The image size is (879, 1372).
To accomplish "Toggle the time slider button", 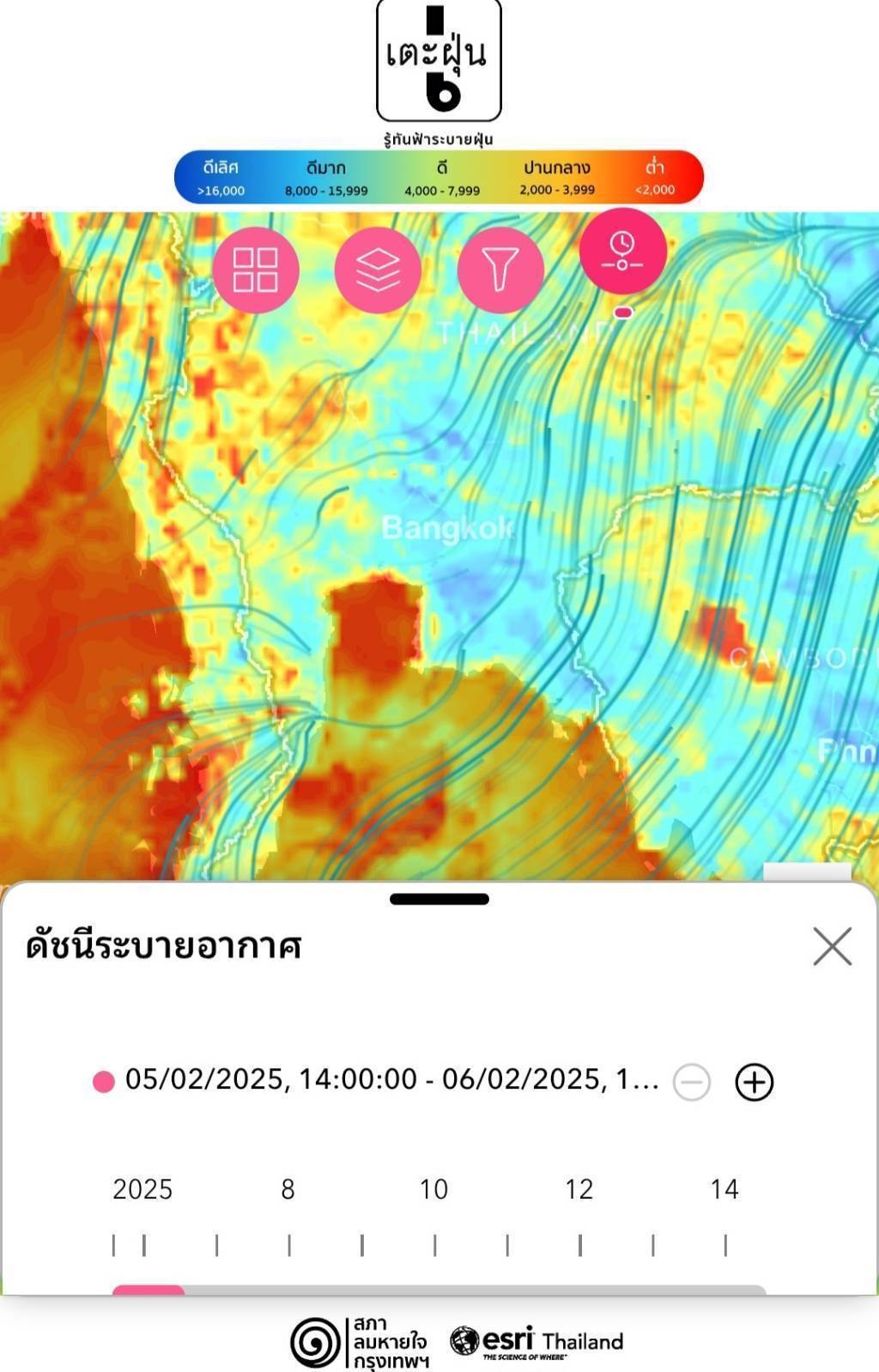I will point(622,251).
